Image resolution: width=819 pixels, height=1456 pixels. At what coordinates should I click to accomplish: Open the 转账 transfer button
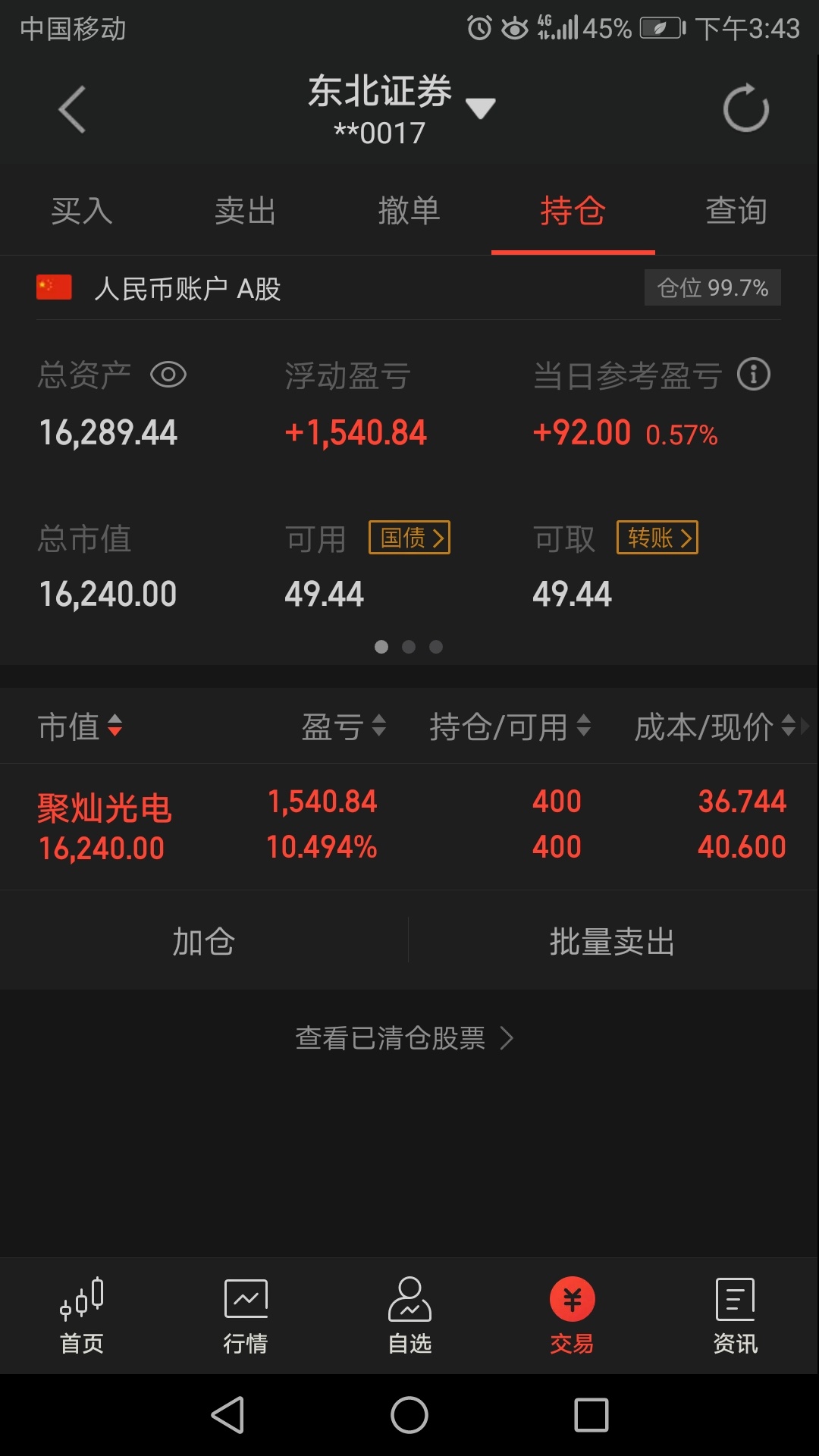point(657,538)
